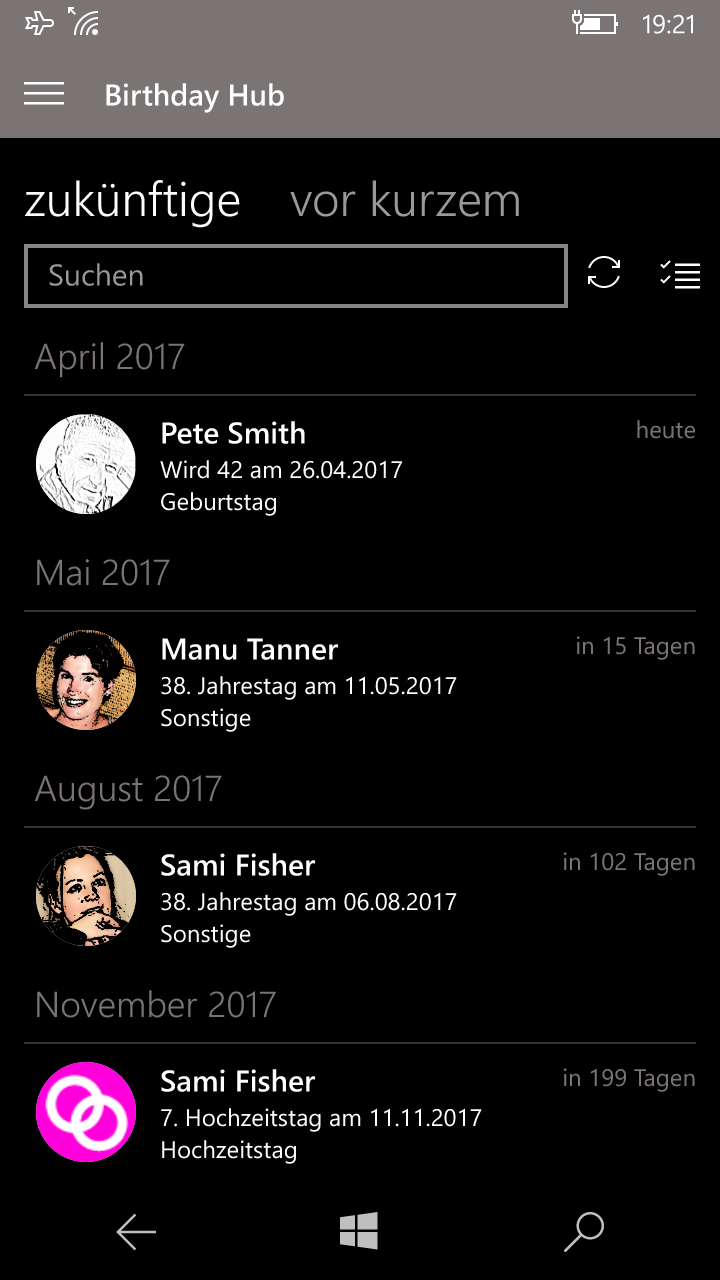Open Sami Fisher's Hochzeitstag entry
Image resolution: width=720 pixels, height=1280 pixels.
[x=360, y=1113]
